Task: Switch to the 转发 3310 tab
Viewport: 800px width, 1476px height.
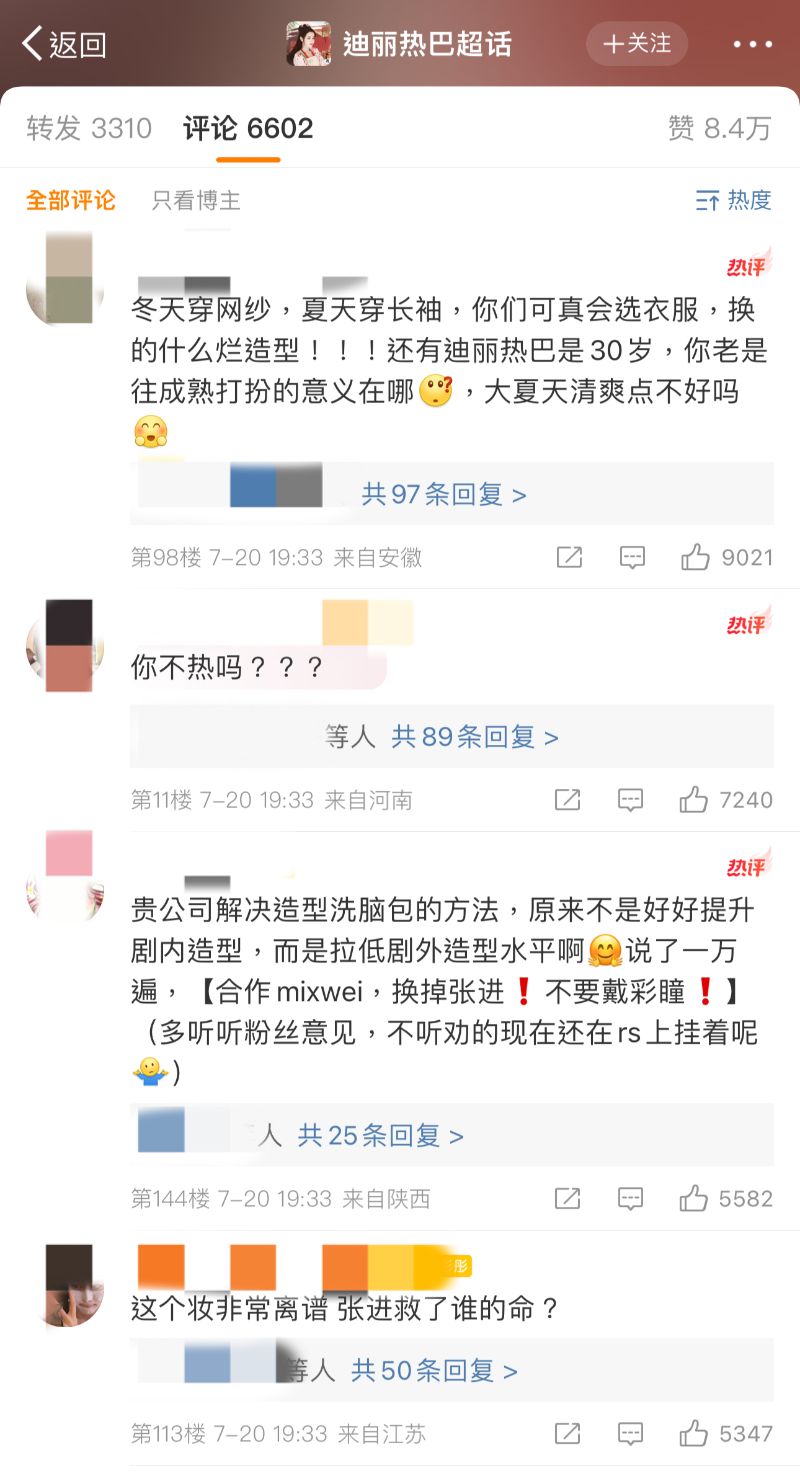Action: 89,128
